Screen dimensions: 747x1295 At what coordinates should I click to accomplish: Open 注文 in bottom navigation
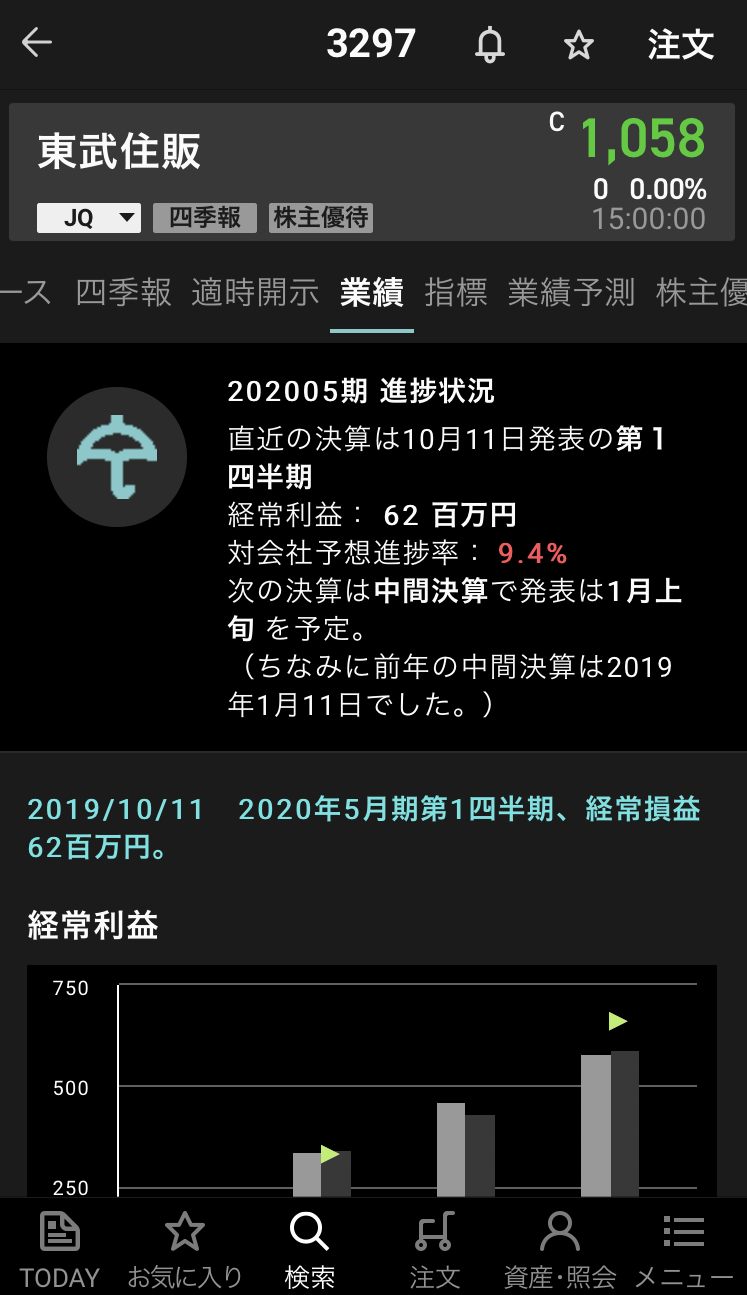pyautogui.click(x=434, y=1248)
